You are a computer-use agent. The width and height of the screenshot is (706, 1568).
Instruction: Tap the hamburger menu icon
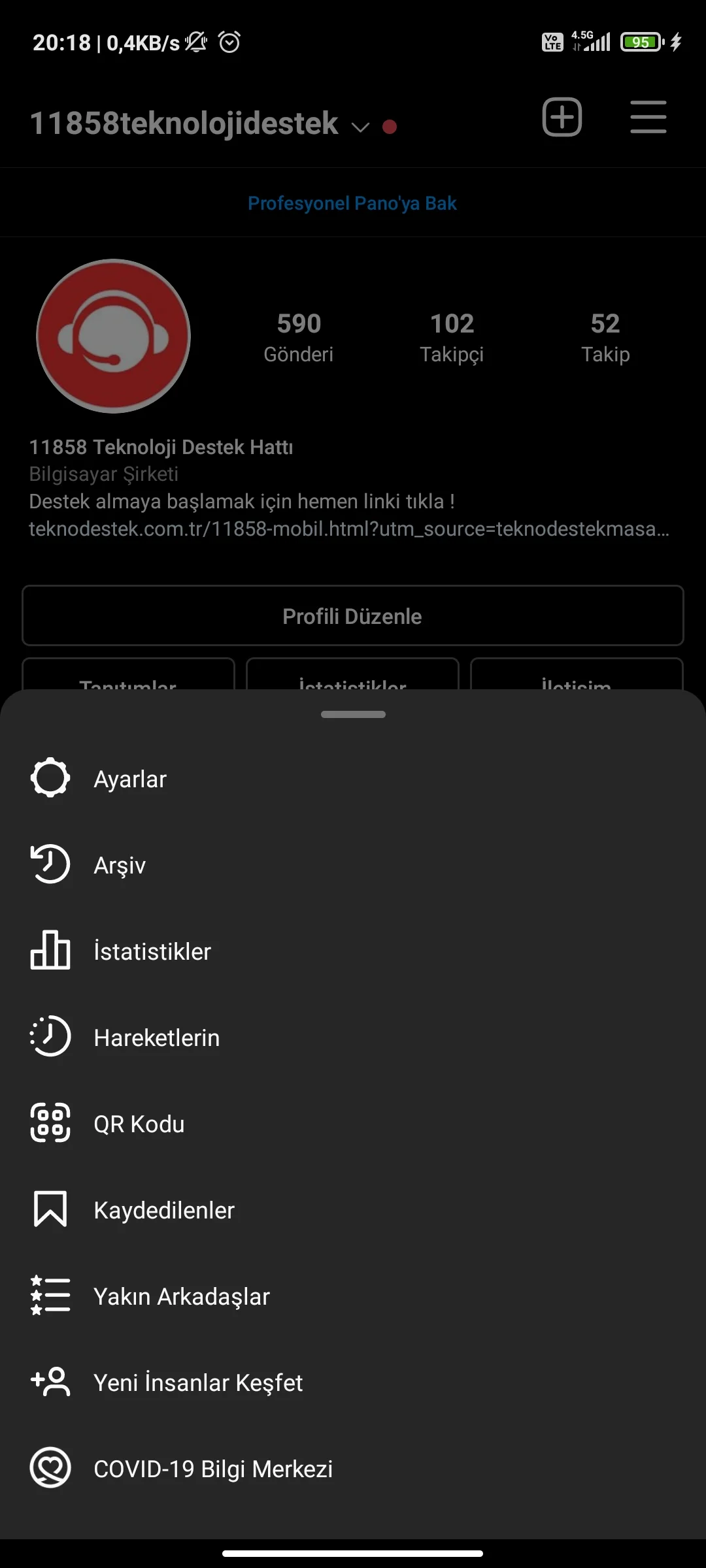648,118
